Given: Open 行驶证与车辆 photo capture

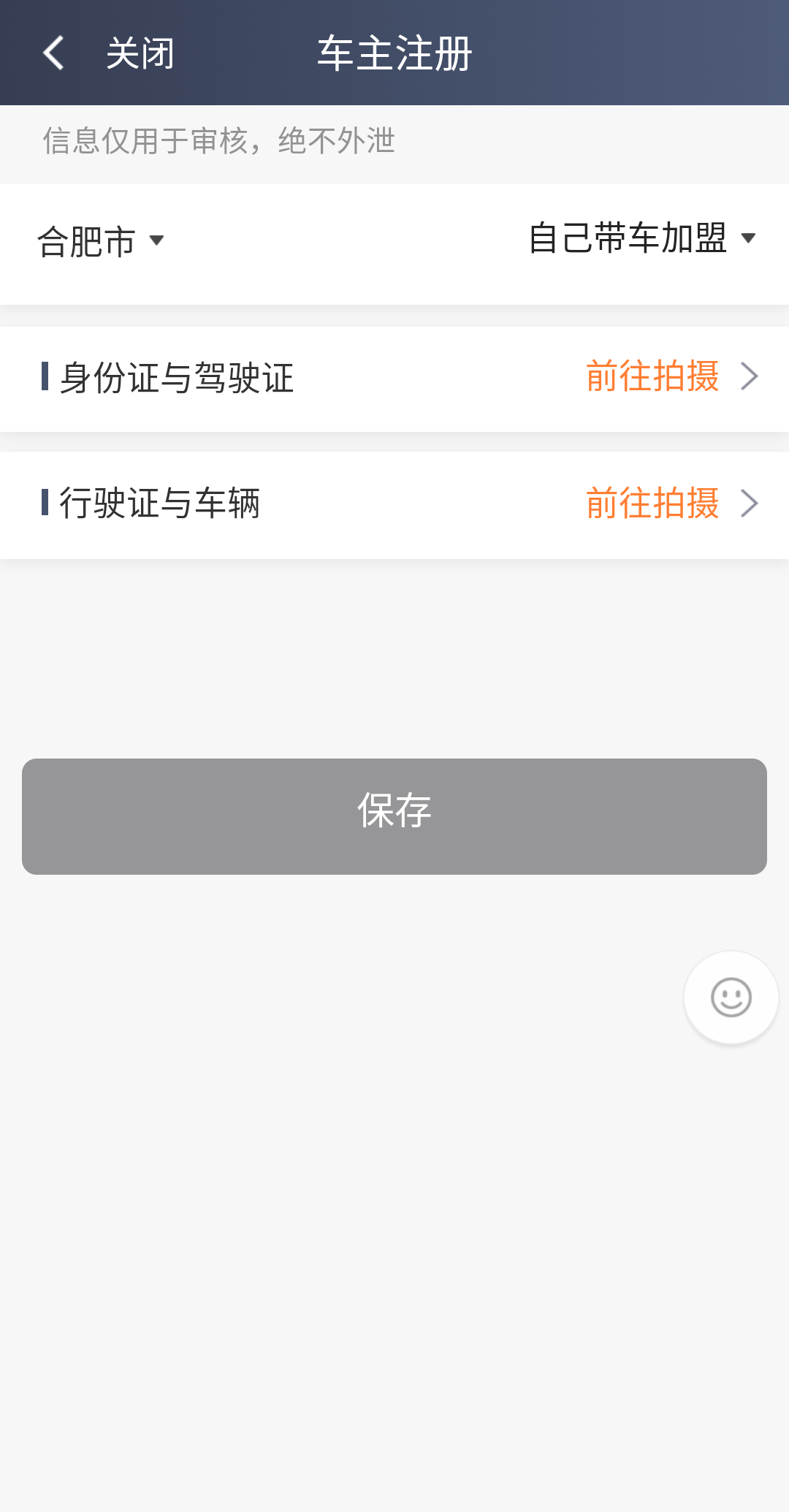Looking at the screenshot, I should [x=671, y=504].
